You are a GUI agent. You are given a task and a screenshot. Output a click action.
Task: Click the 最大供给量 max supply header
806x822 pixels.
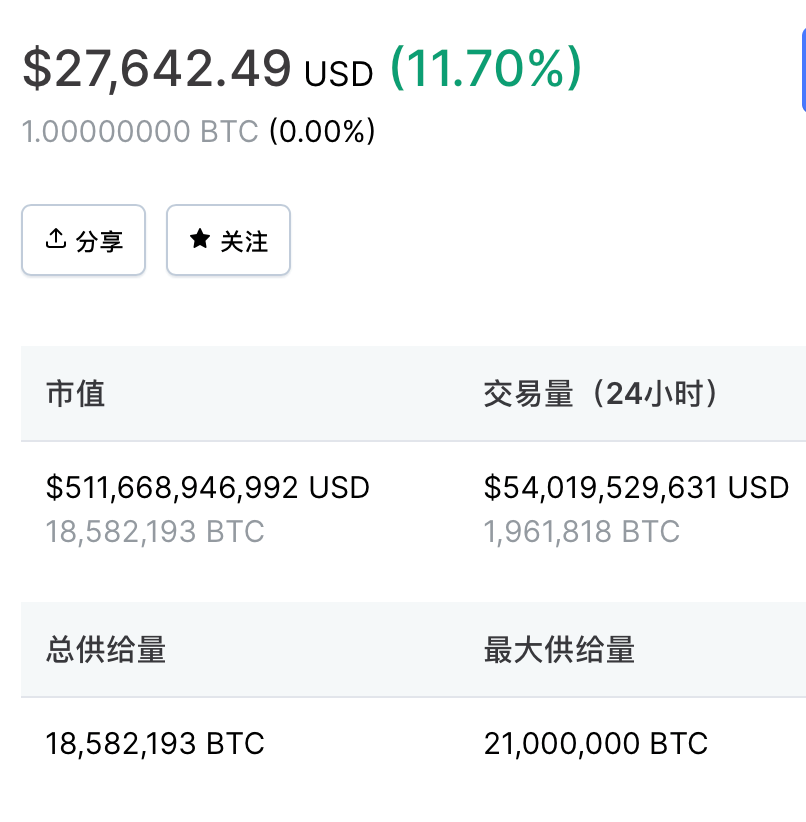pos(558,650)
